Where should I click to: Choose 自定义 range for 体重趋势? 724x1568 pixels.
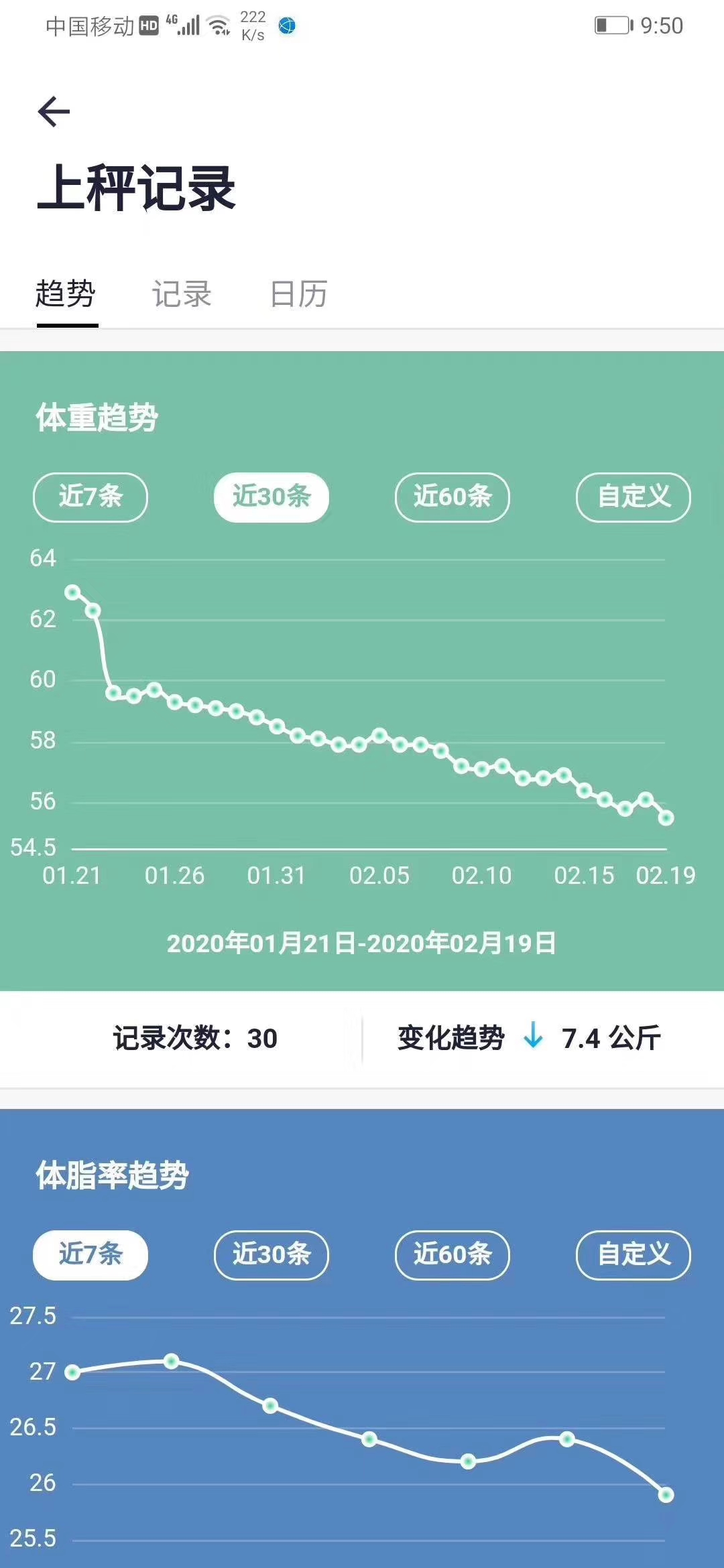point(633,497)
